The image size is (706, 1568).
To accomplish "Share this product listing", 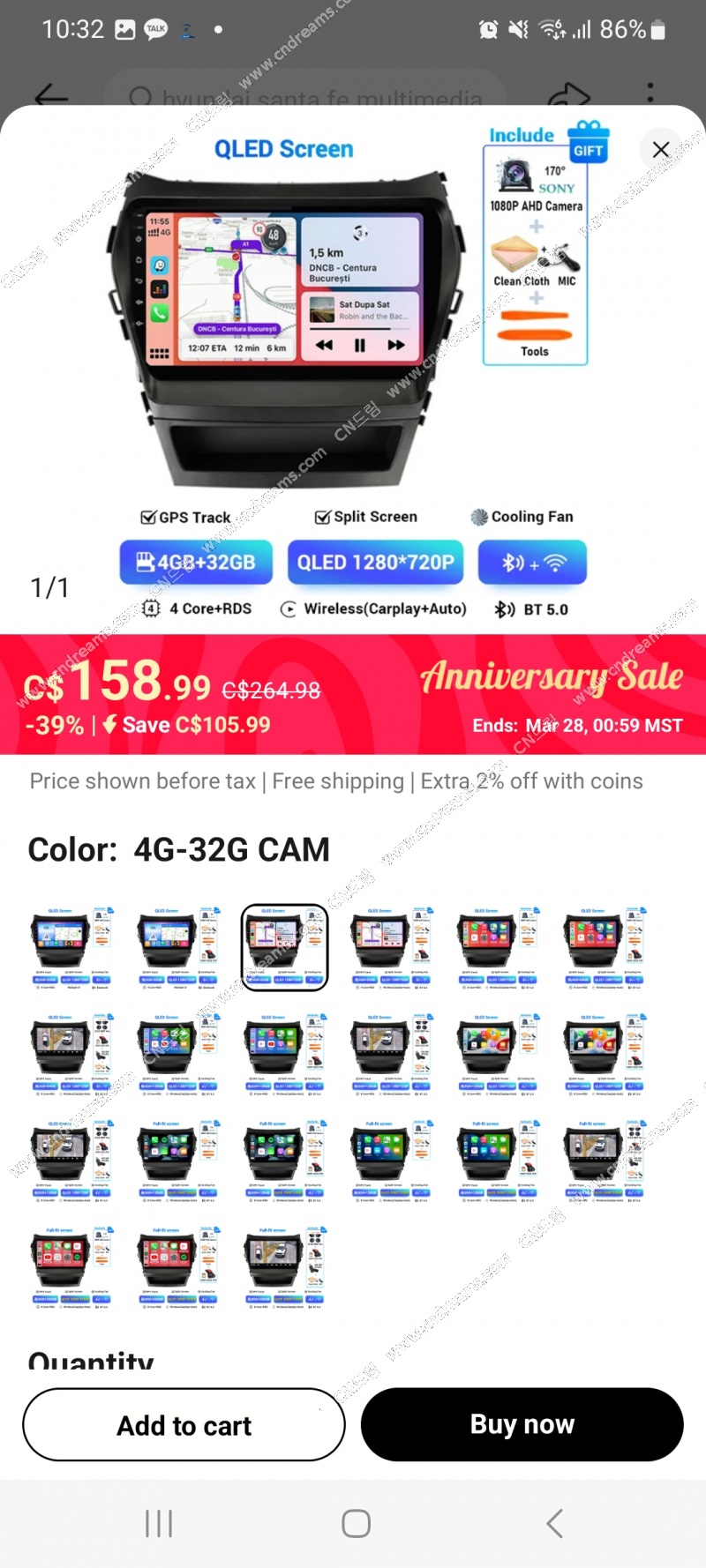I will (569, 94).
